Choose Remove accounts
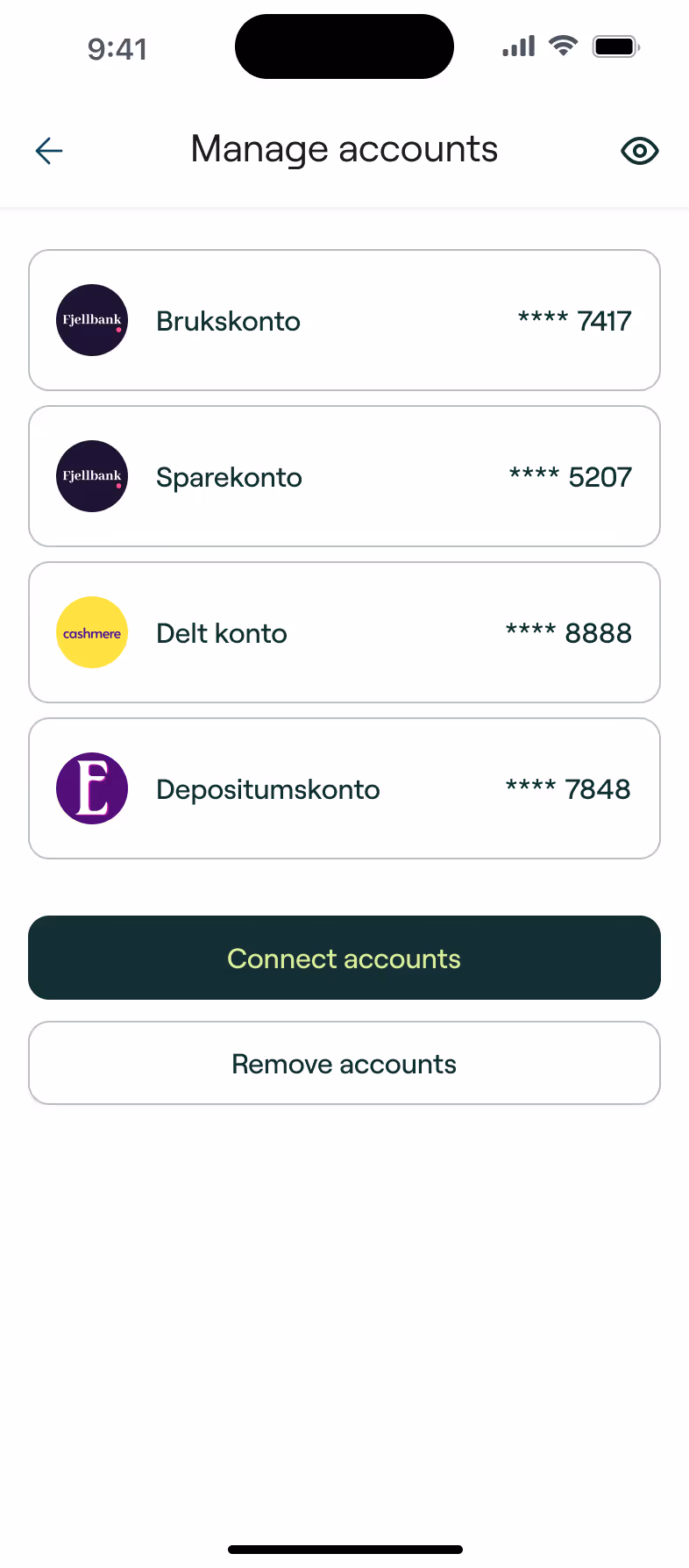The image size is (689, 1568). 344,1063
